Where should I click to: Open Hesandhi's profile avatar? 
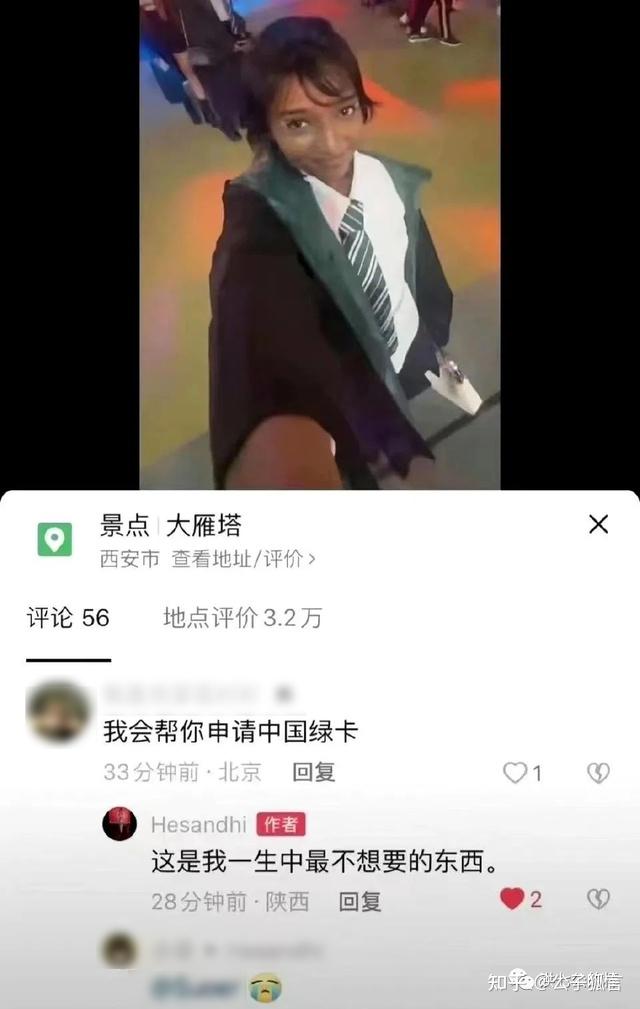[120, 823]
